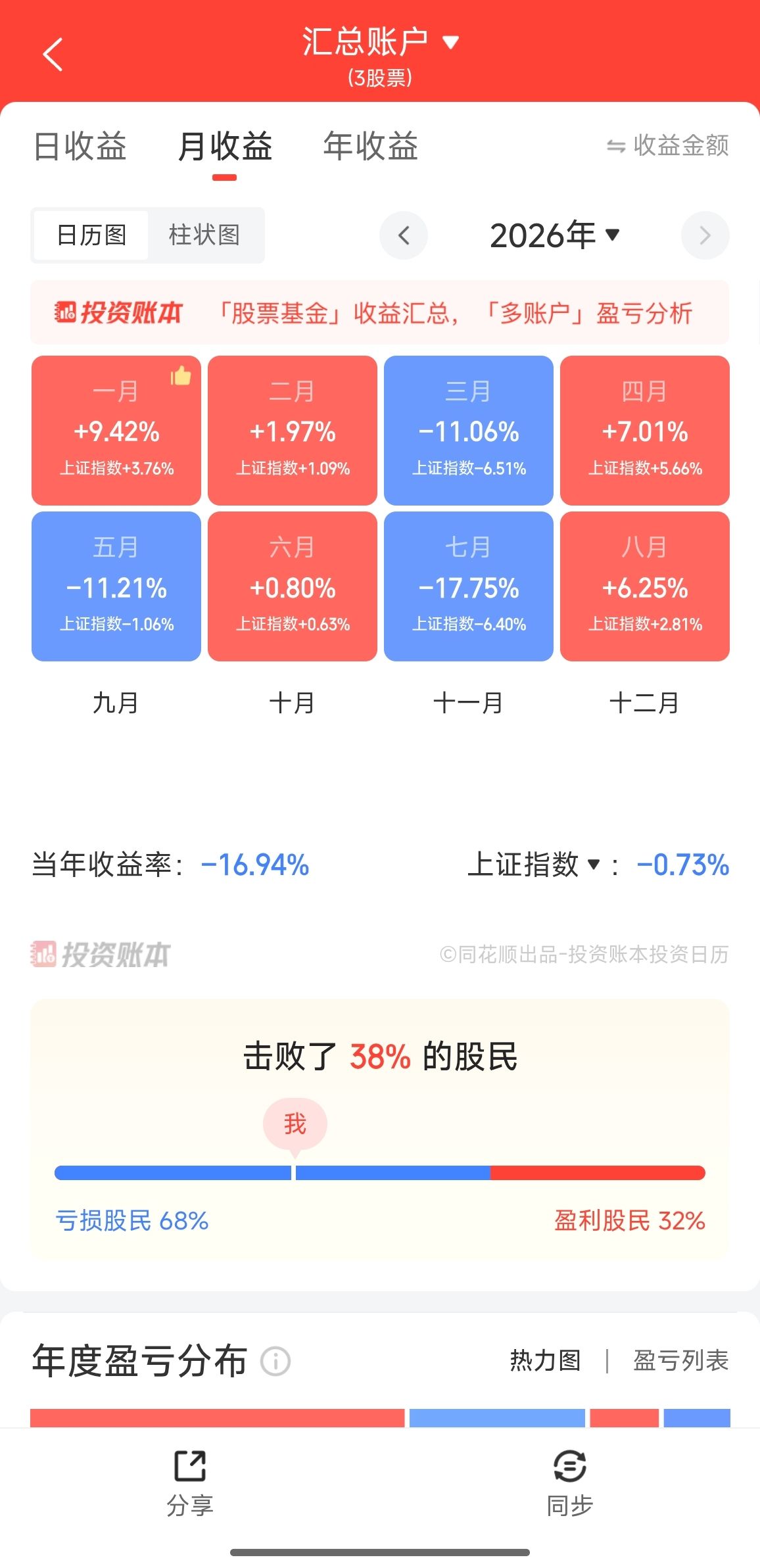This screenshot has width=760, height=1568.
Task: Select the 柱状图 bar chart view
Action: click(x=204, y=235)
